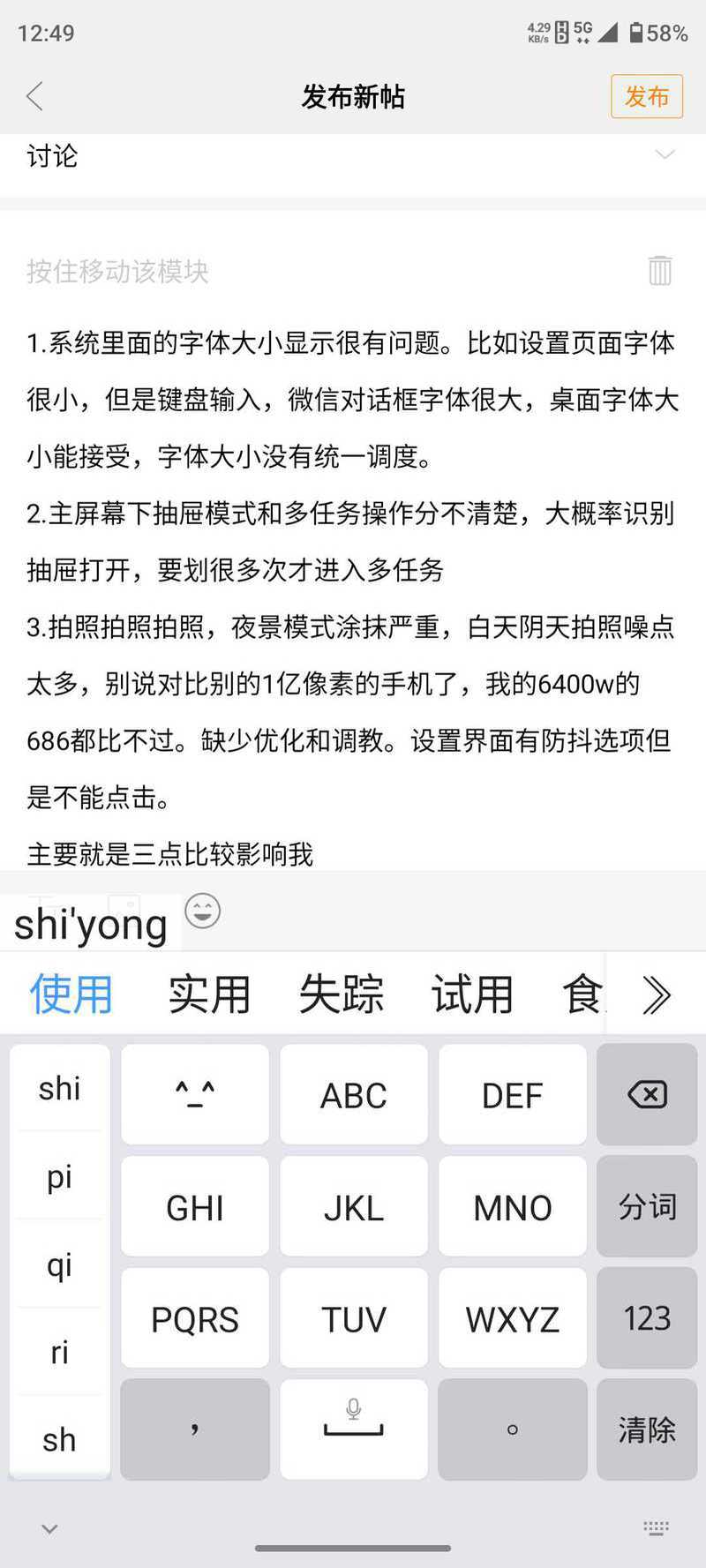Expand the 讨论 category dropdown
The image size is (706, 1568).
click(665, 155)
